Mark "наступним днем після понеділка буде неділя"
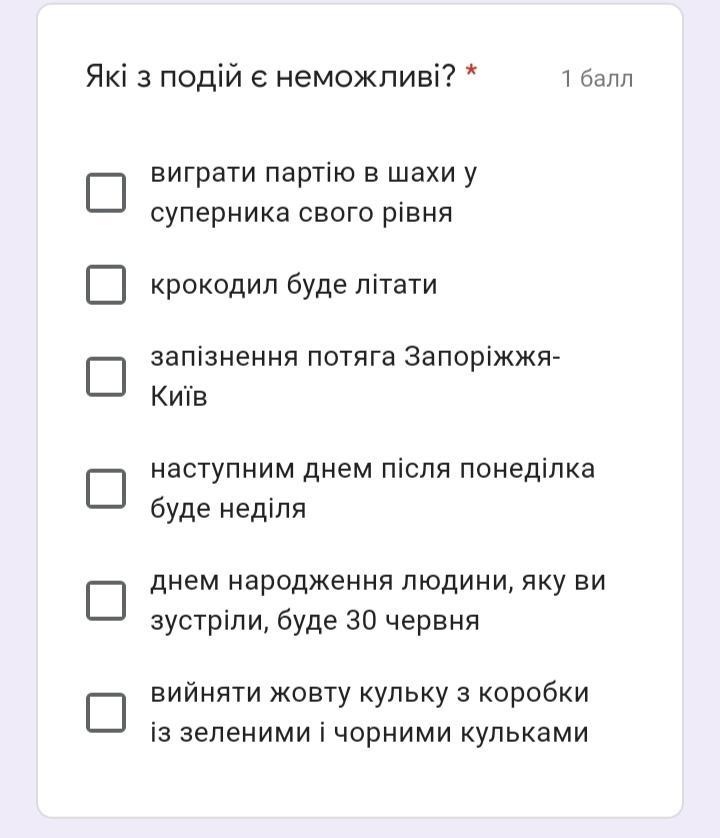The image size is (720, 838). [106, 488]
